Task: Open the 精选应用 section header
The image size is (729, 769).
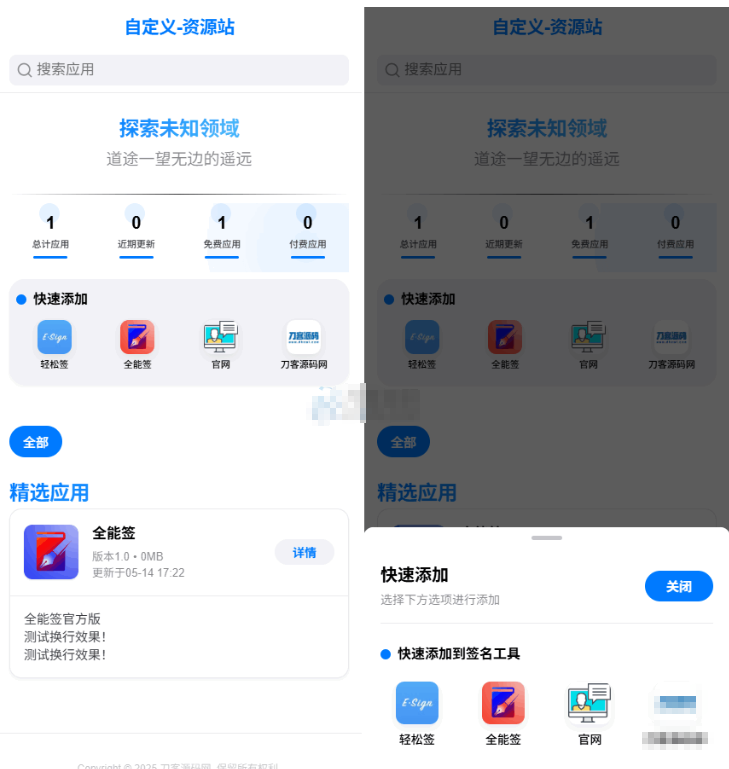Action: pos(45,492)
